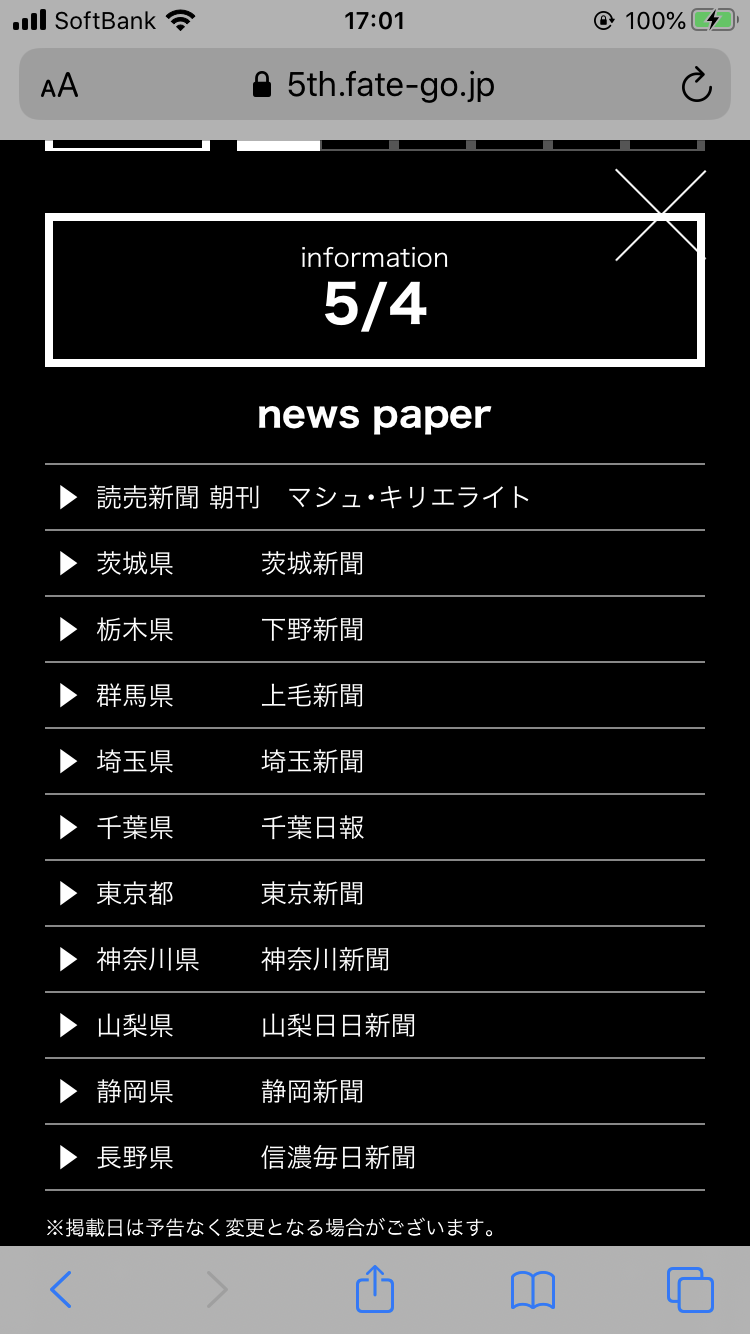Show all open Safari tabs

coord(690,1290)
